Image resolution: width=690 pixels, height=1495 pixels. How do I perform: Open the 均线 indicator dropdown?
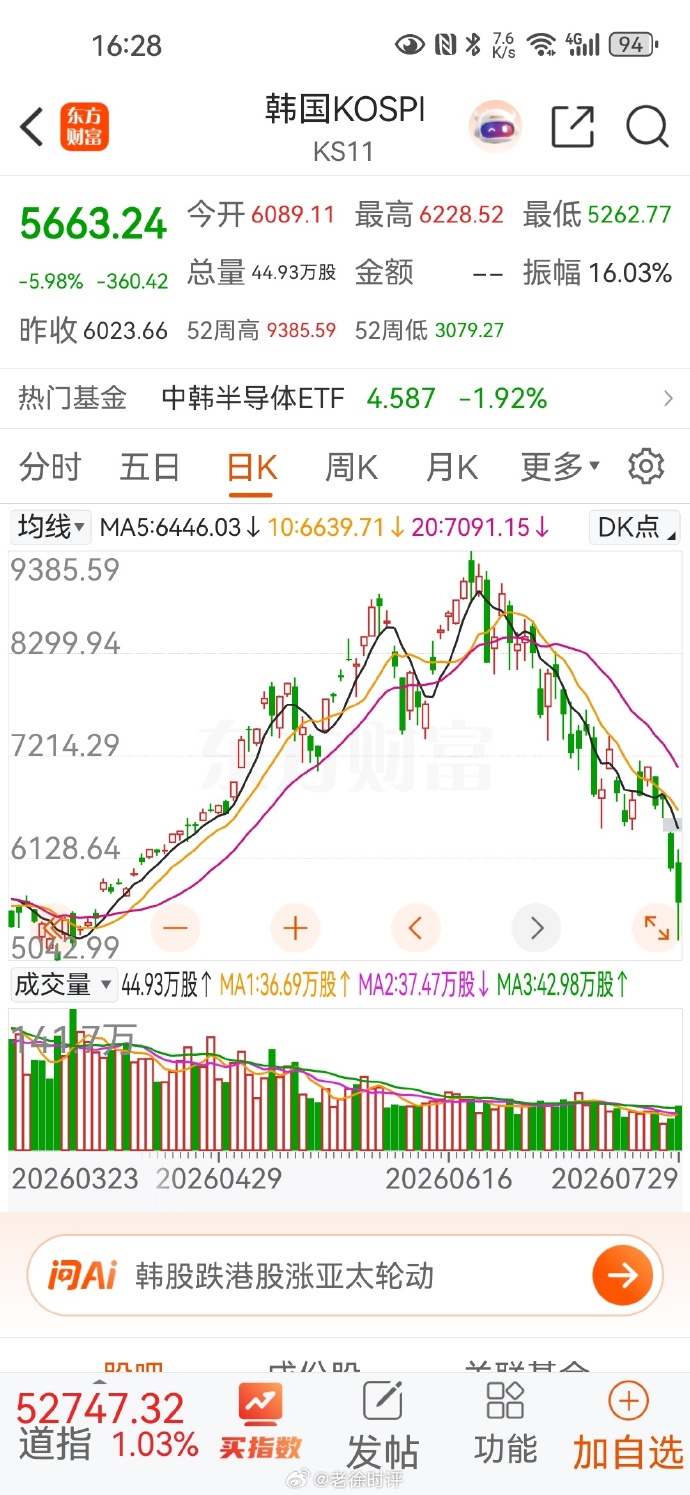pyautogui.click(x=50, y=526)
